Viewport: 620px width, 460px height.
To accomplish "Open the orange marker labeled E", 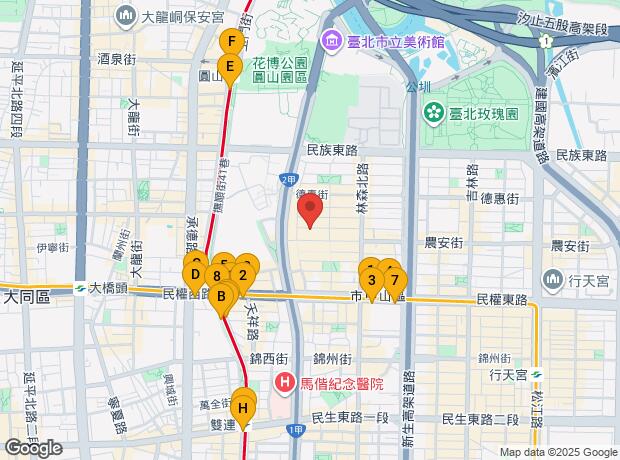I will point(231,69).
